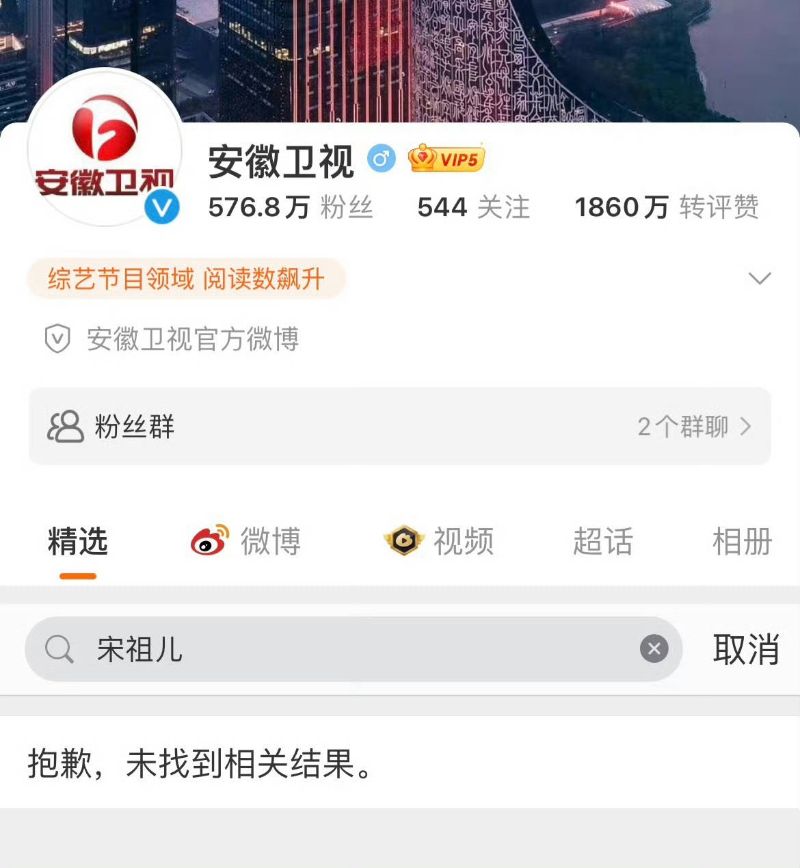Switch to the 微博 tab
The width and height of the screenshot is (800, 868).
tap(246, 541)
